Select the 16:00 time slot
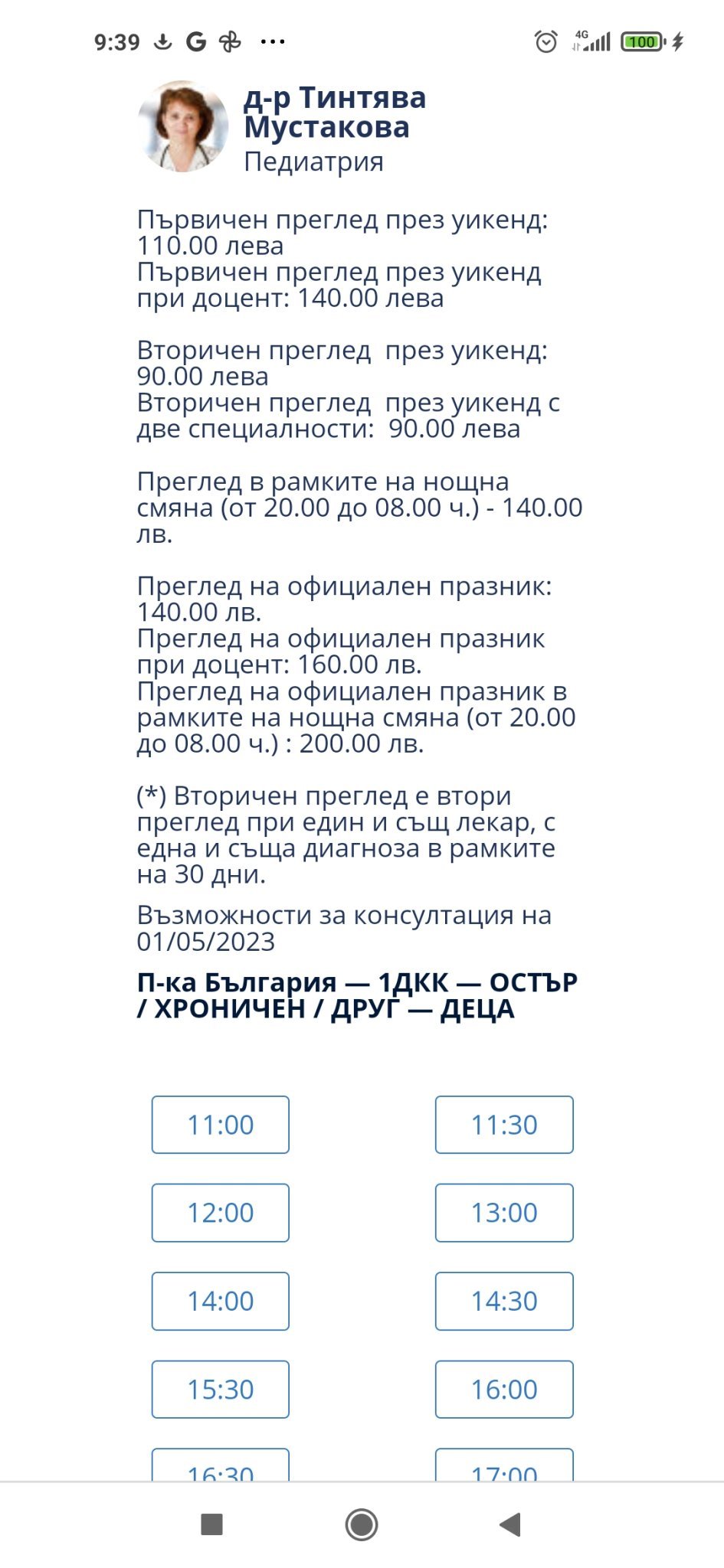 click(x=504, y=1389)
